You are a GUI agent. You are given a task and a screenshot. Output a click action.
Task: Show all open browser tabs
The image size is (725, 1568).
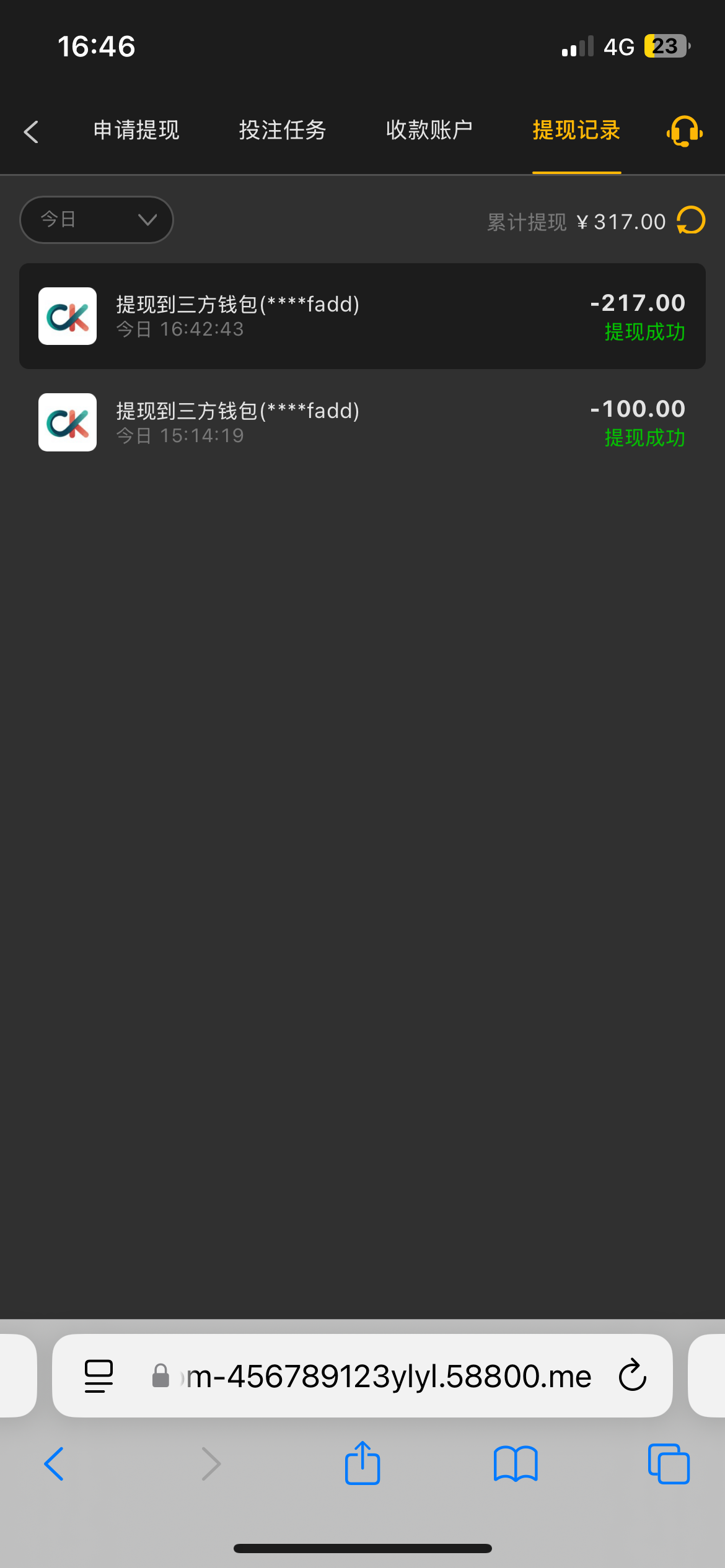pyautogui.click(x=669, y=1464)
